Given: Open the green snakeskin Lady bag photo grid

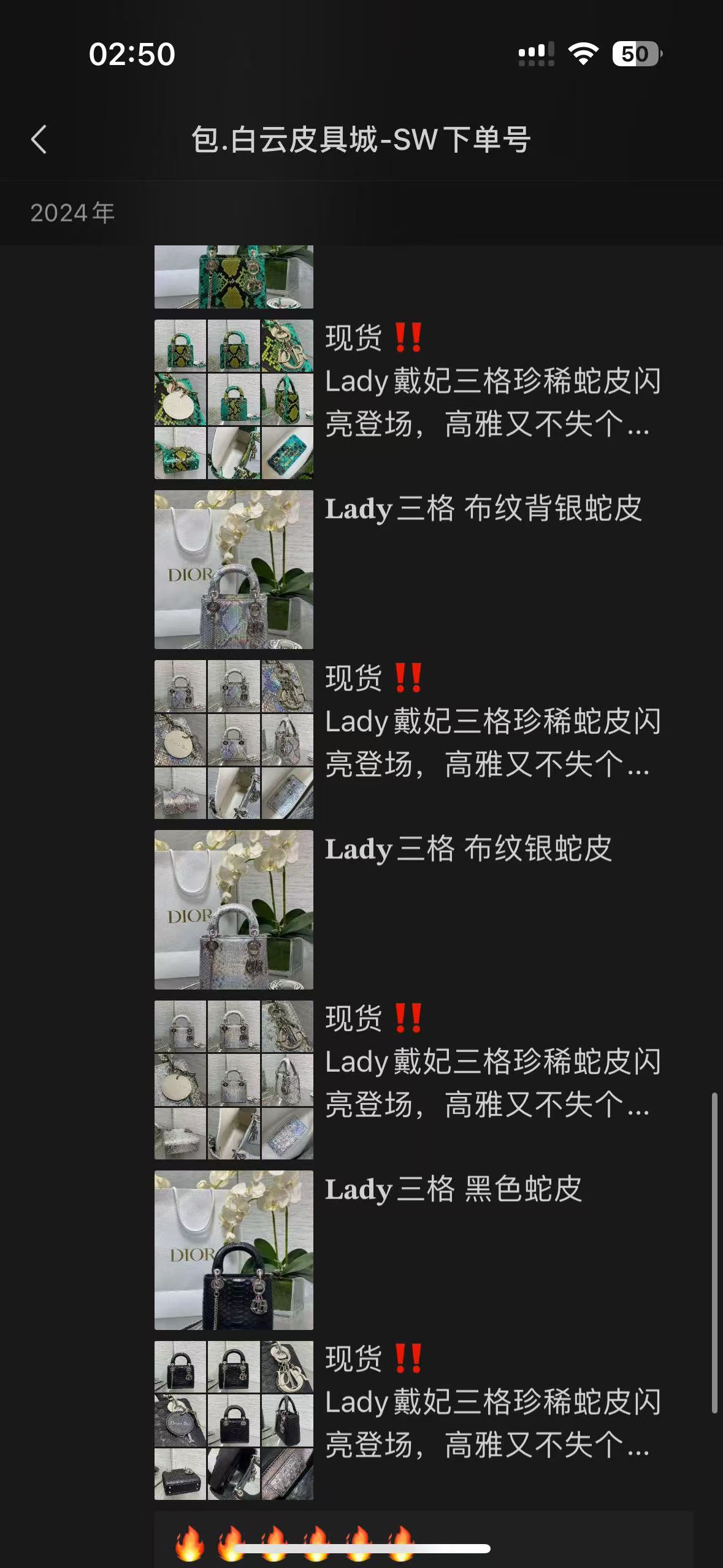Looking at the screenshot, I should point(234,399).
